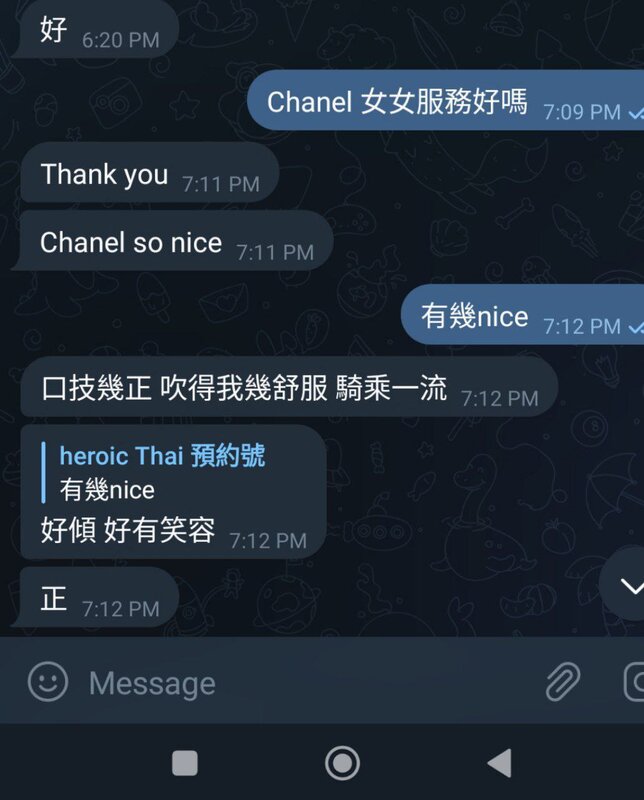
Task: Attach a file using the paperclip
Action: click(x=564, y=682)
